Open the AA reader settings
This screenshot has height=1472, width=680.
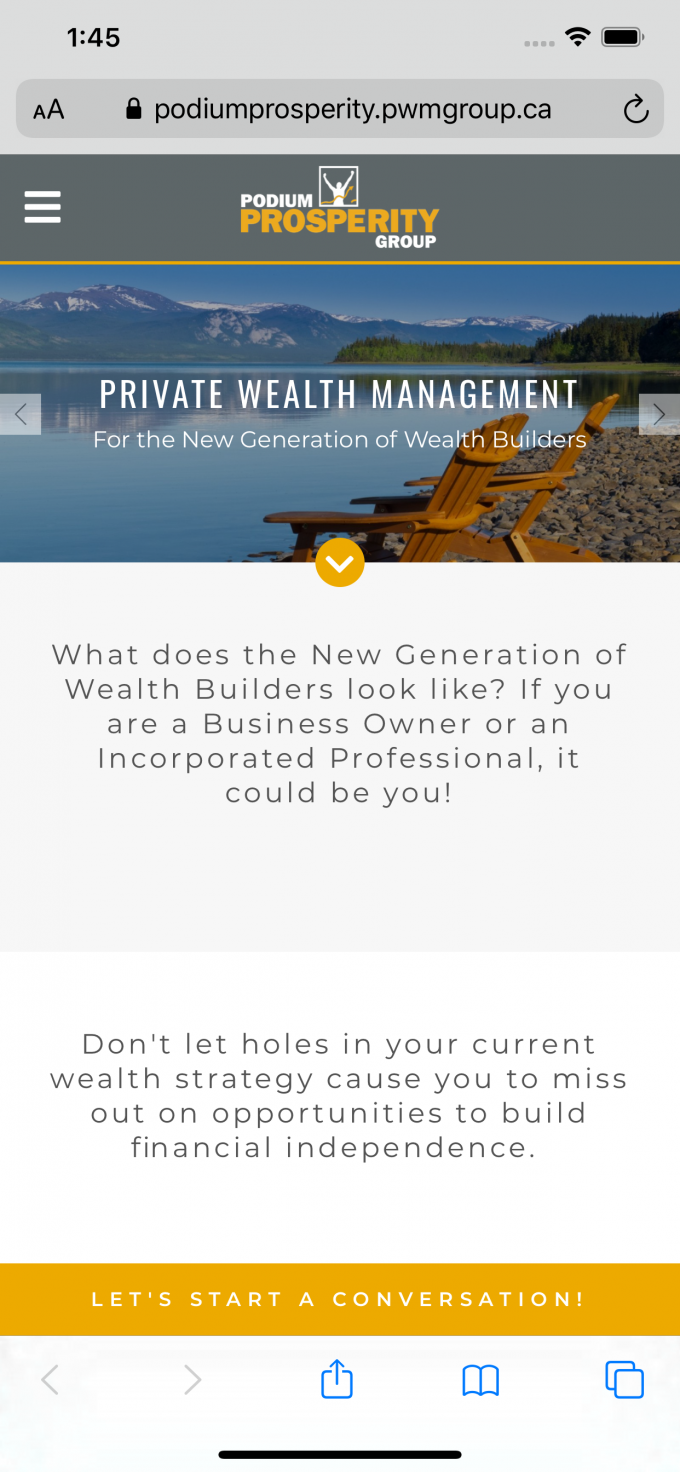(x=48, y=110)
